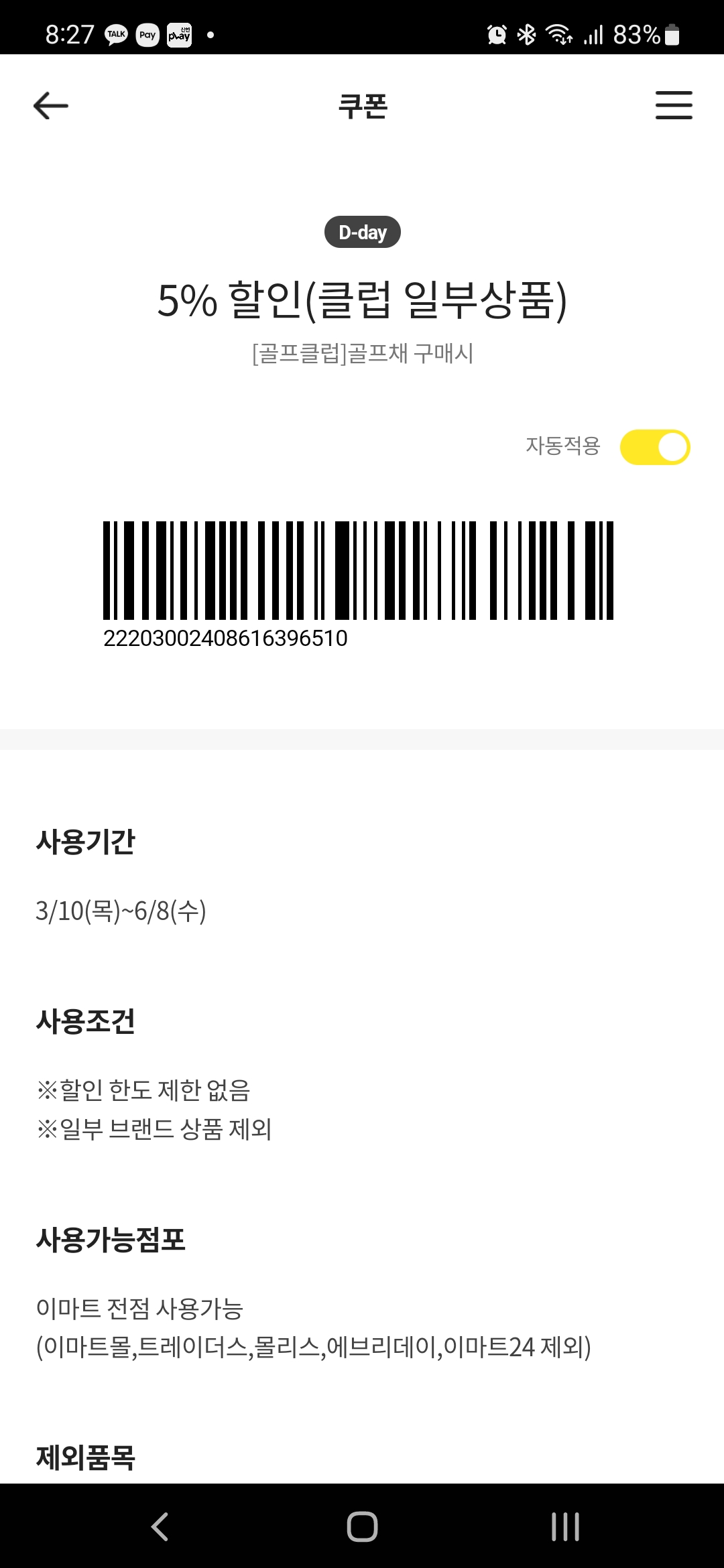The height and width of the screenshot is (1568, 724).
Task: Turn off the 자동적용 switch
Action: [x=654, y=447]
